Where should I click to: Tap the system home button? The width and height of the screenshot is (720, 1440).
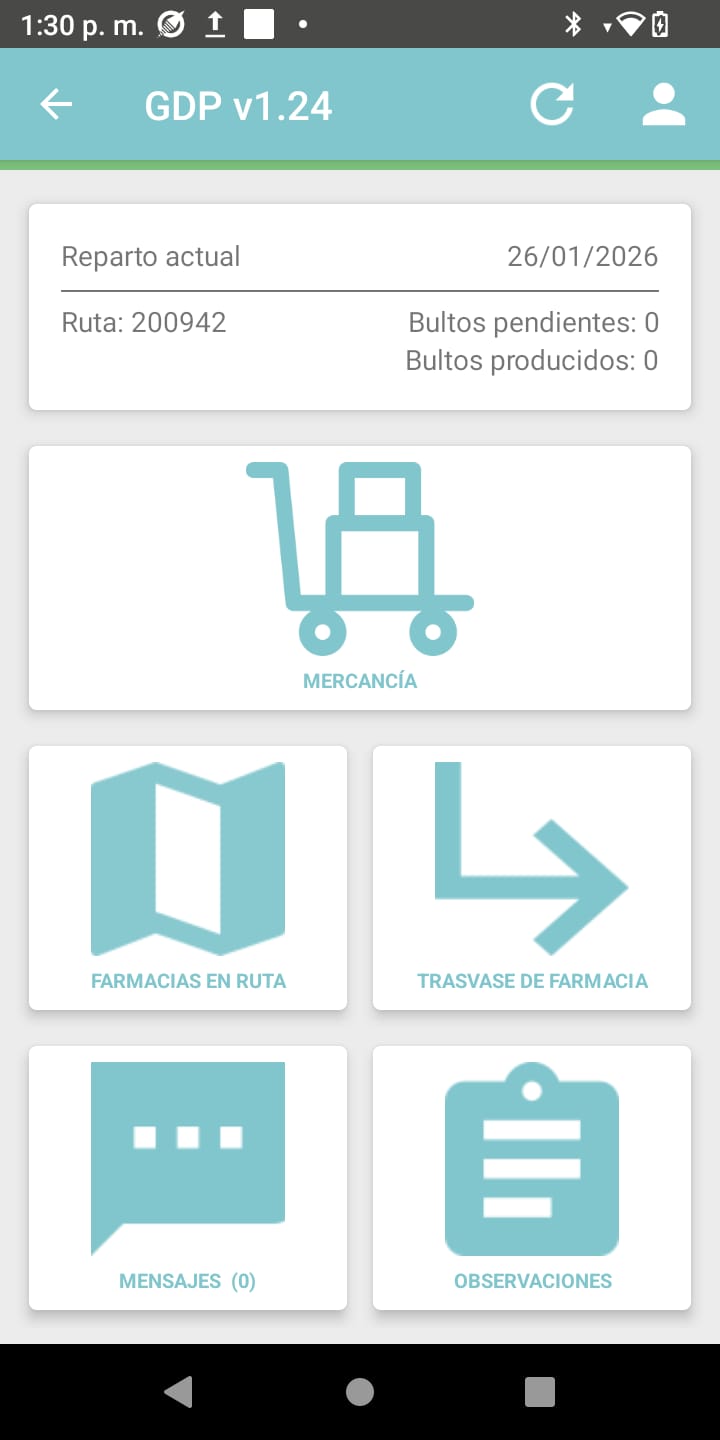click(360, 1391)
